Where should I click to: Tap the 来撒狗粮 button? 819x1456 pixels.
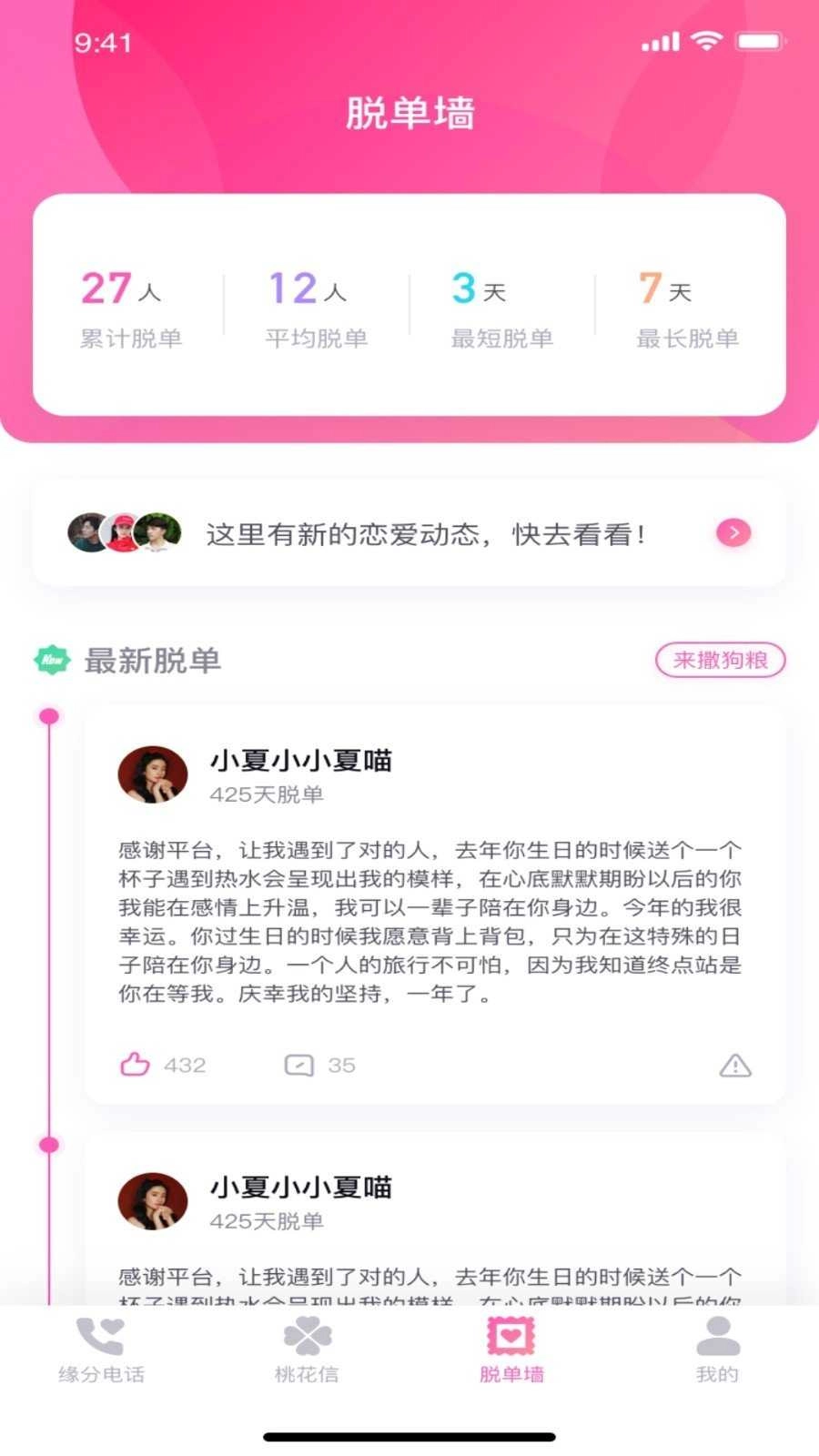(x=720, y=660)
